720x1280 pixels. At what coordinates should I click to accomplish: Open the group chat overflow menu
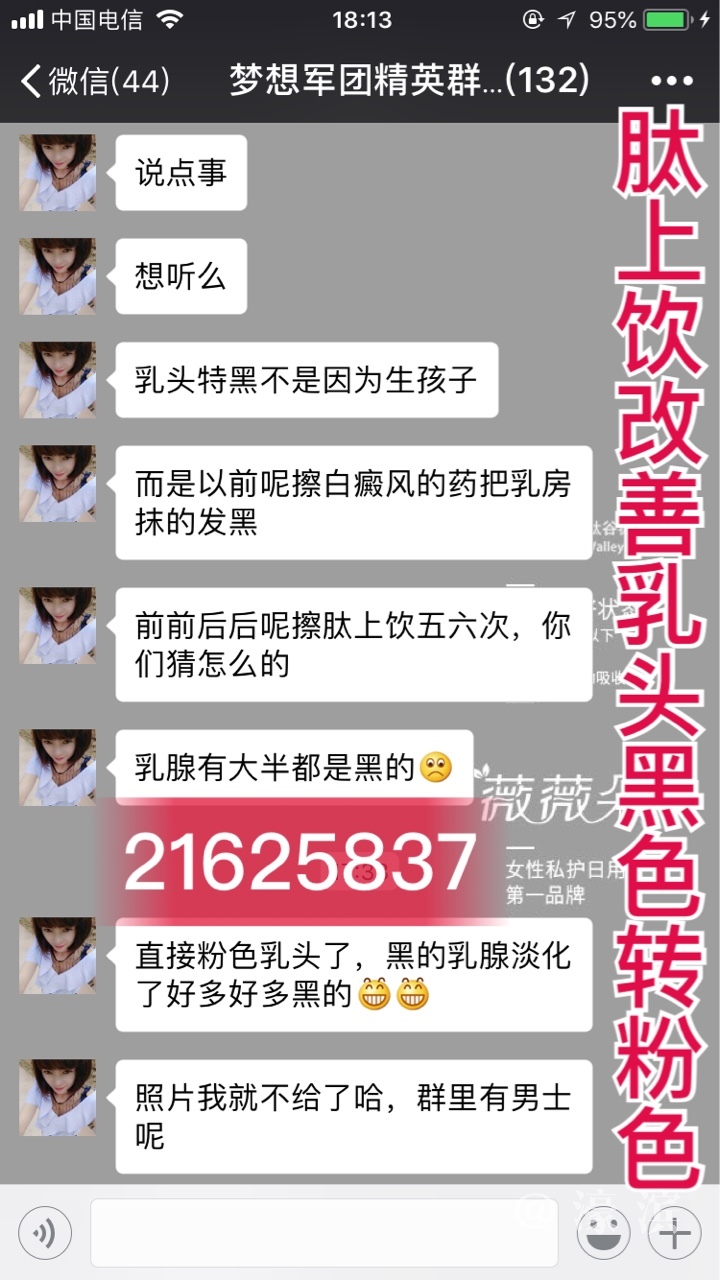(x=671, y=81)
